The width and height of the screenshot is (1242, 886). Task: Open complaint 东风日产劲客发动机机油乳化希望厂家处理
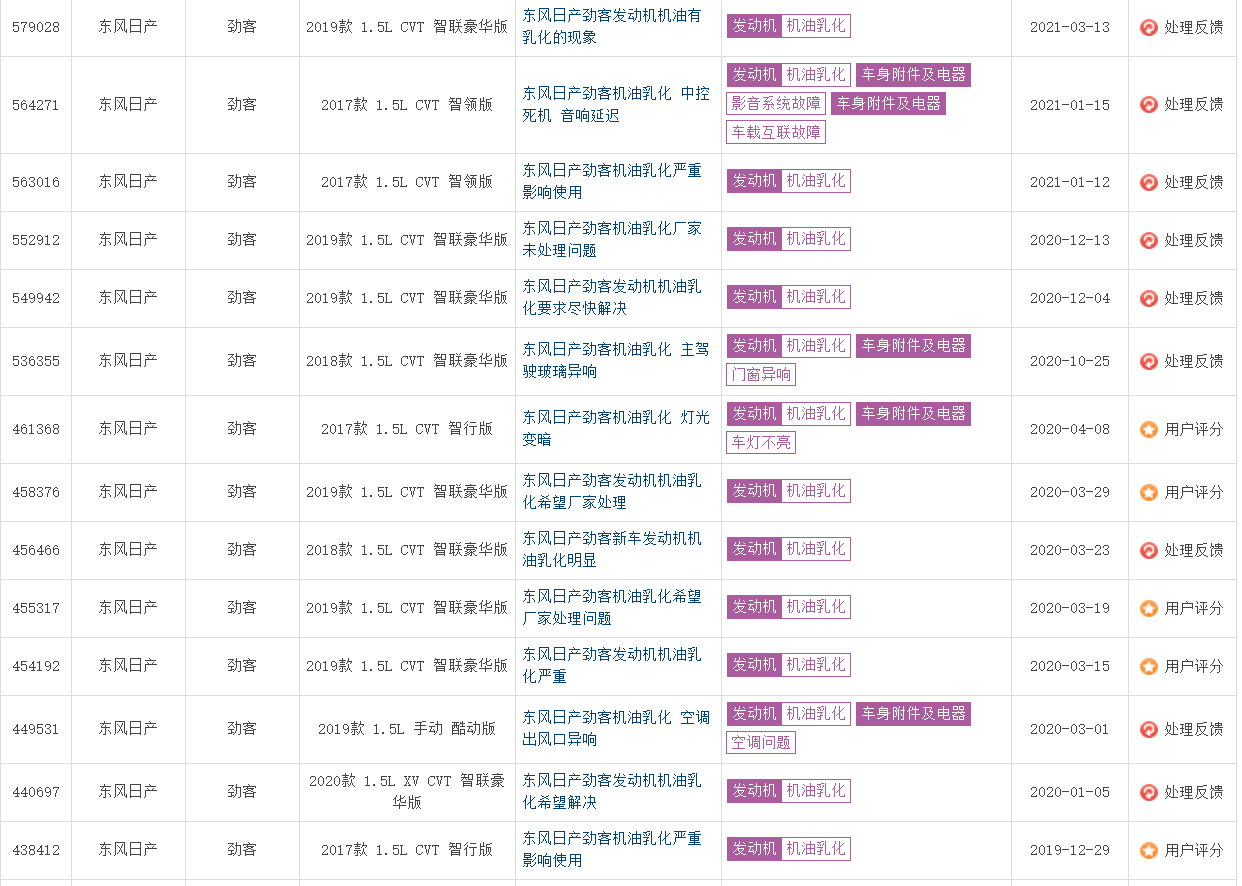pos(612,491)
